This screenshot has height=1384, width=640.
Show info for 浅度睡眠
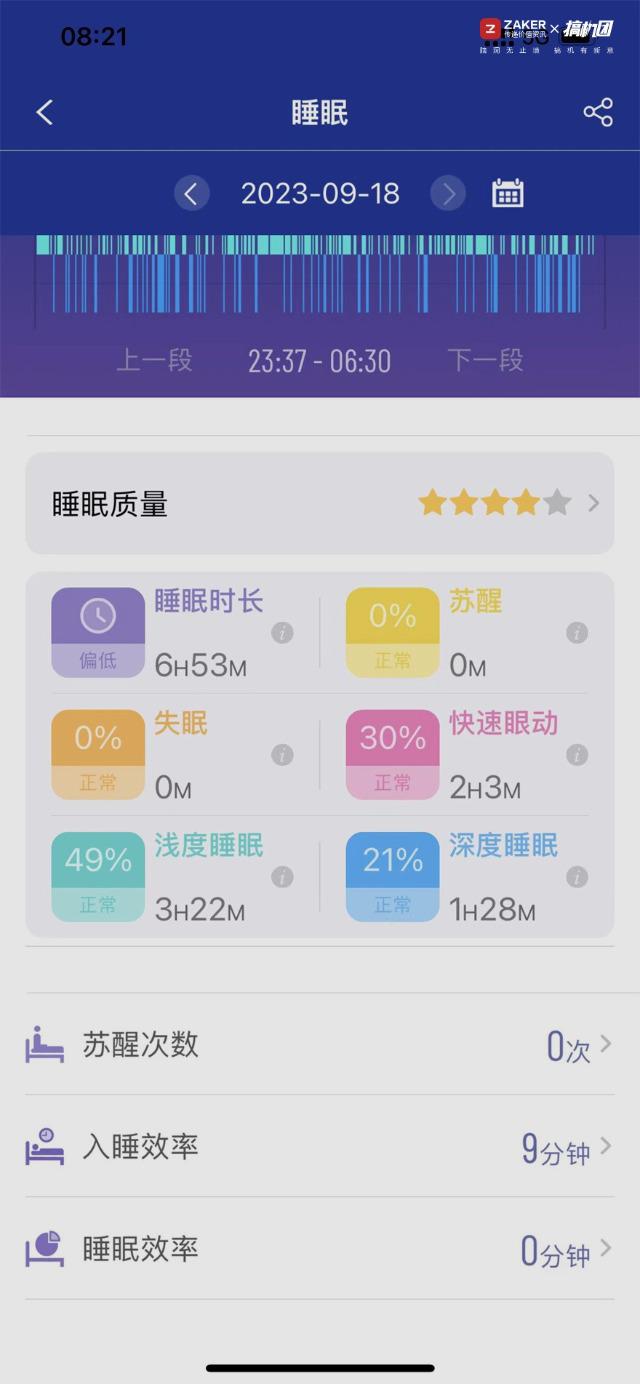(283, 877)
